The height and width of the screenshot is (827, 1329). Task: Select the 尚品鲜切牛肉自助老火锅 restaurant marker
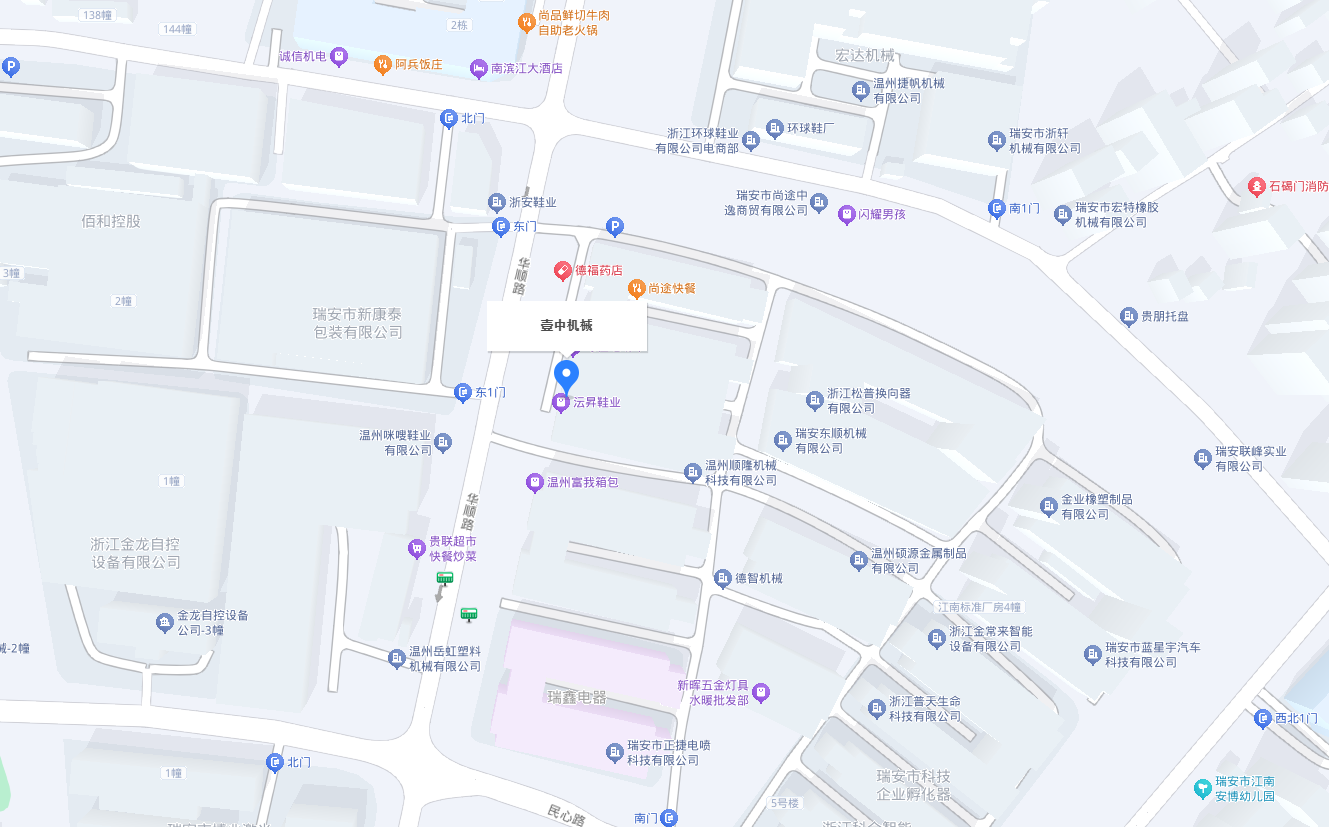(526, 22)
